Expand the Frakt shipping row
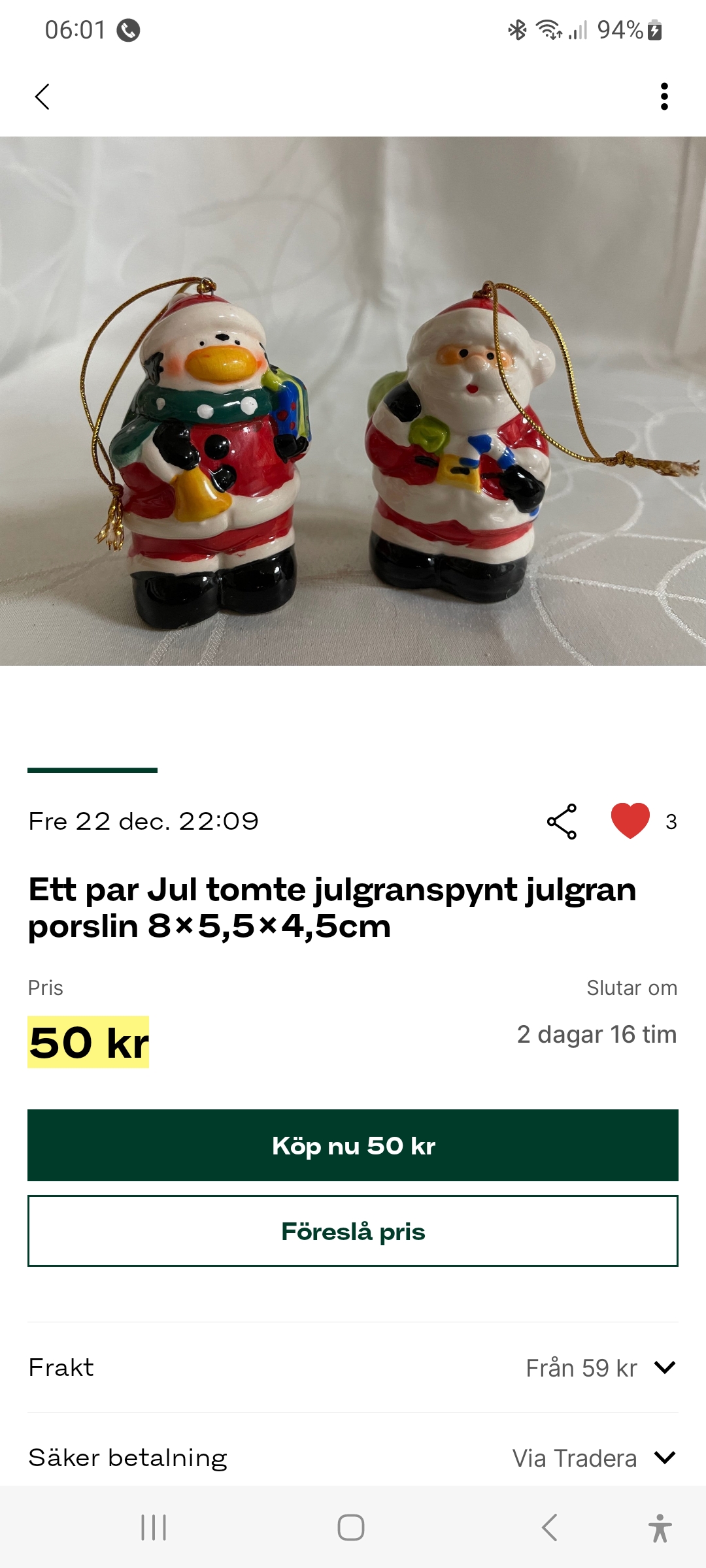The height and width of the screenshot is (1568, 706). (x=664, y=1367)
